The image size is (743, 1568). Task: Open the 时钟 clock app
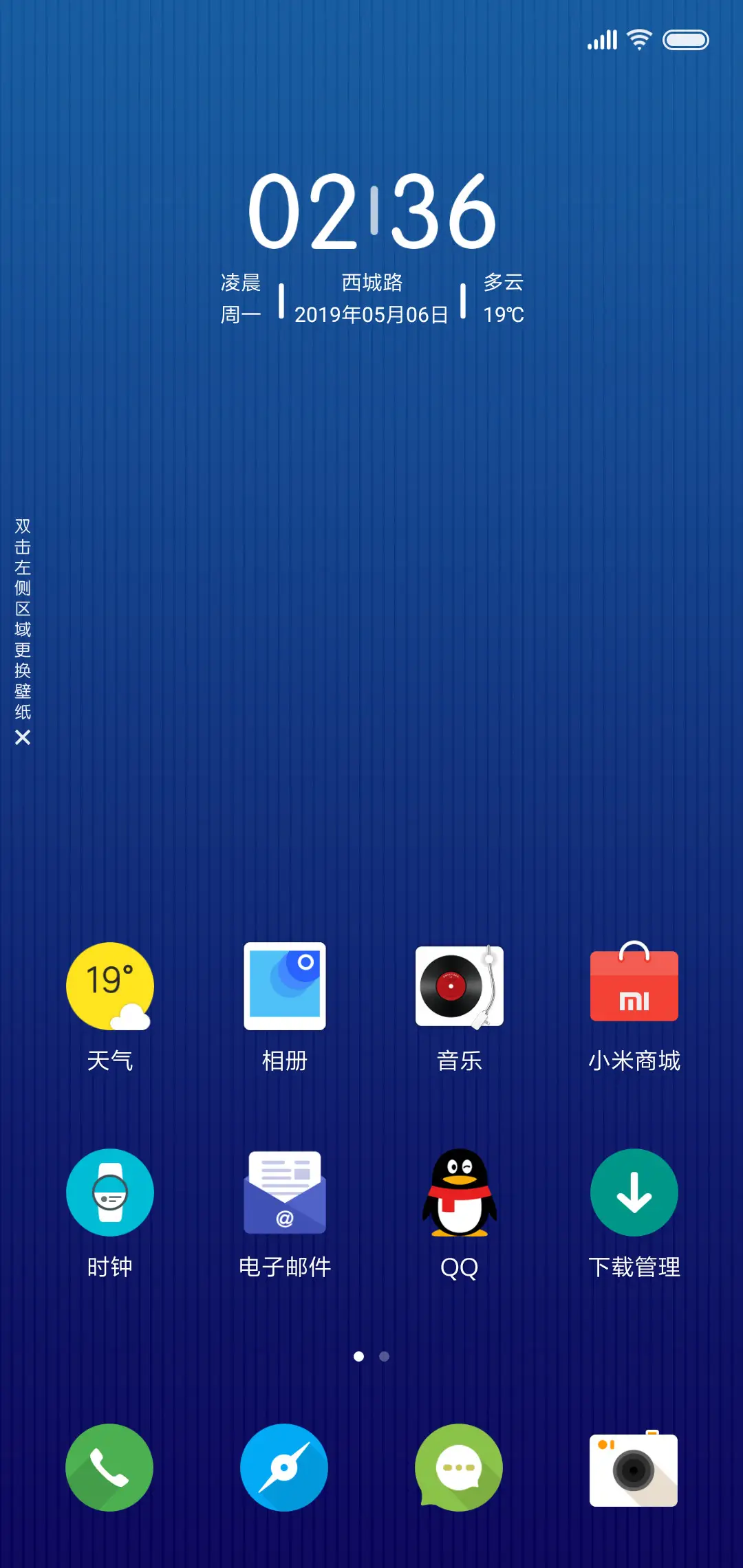pyautogui.click(x=109, y=1192)
